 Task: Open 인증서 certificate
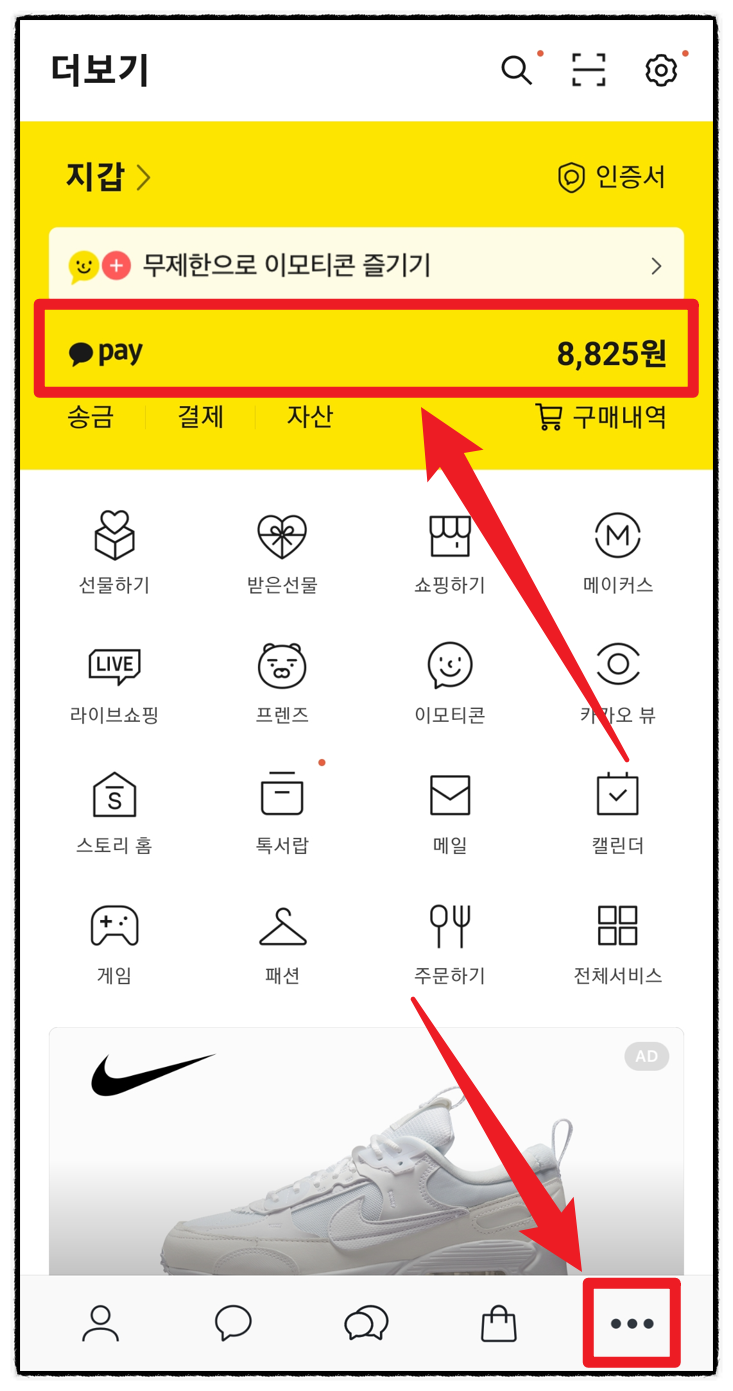[x=611, y=177]
